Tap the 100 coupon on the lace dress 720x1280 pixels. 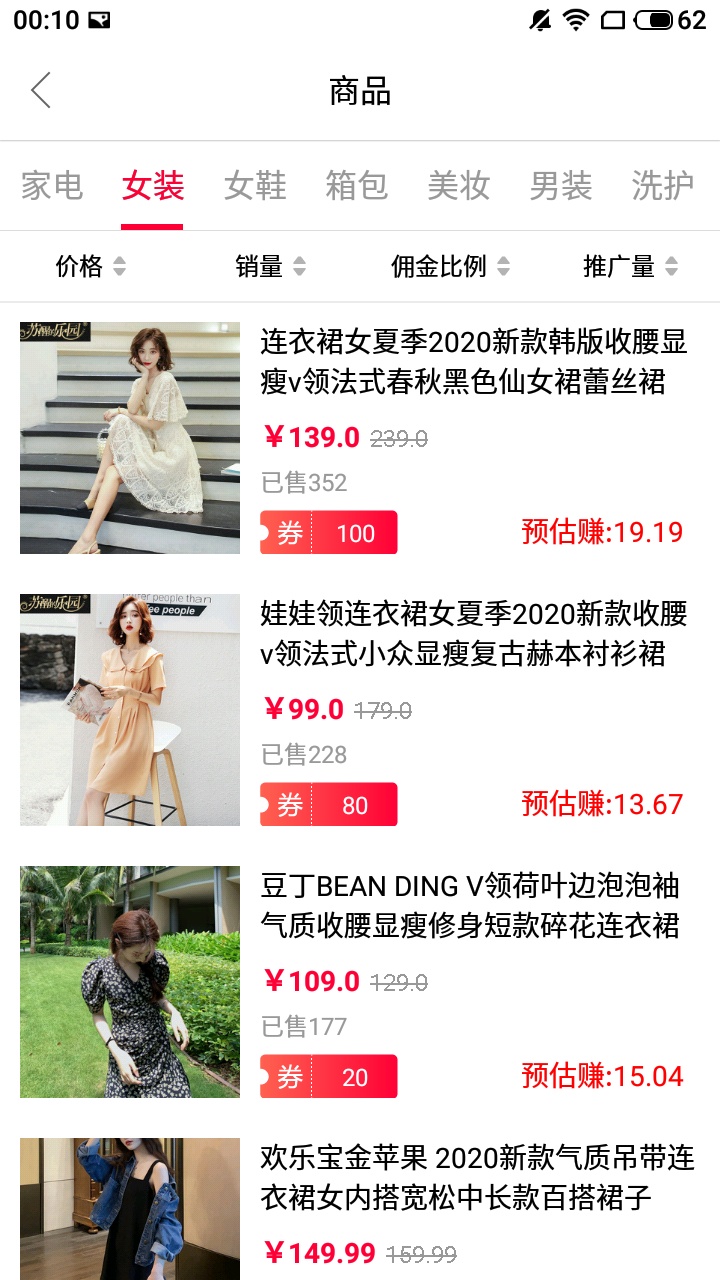click(x=329, y=533)
